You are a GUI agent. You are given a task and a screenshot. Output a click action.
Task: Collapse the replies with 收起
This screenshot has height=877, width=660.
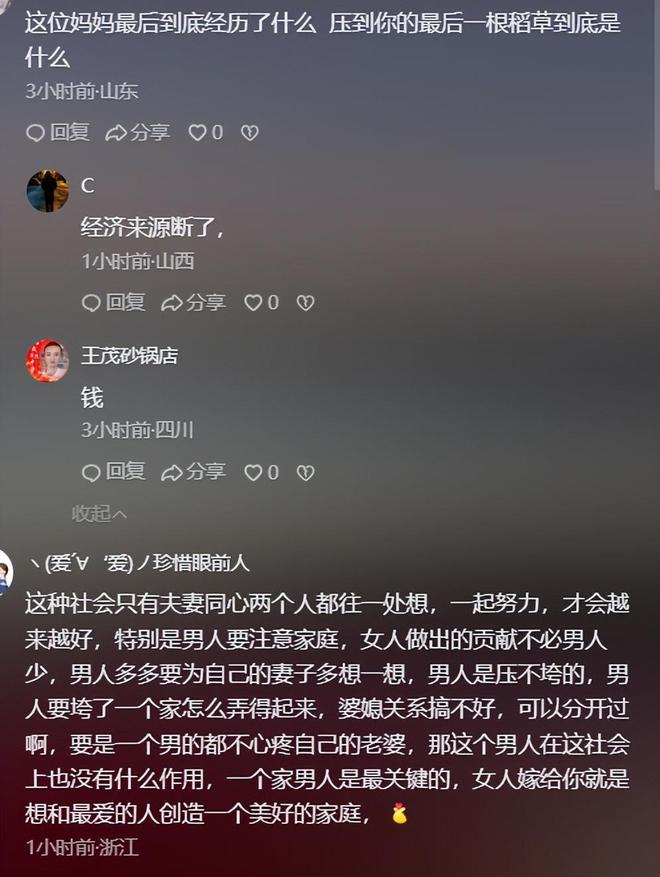[x=99, y=514]
